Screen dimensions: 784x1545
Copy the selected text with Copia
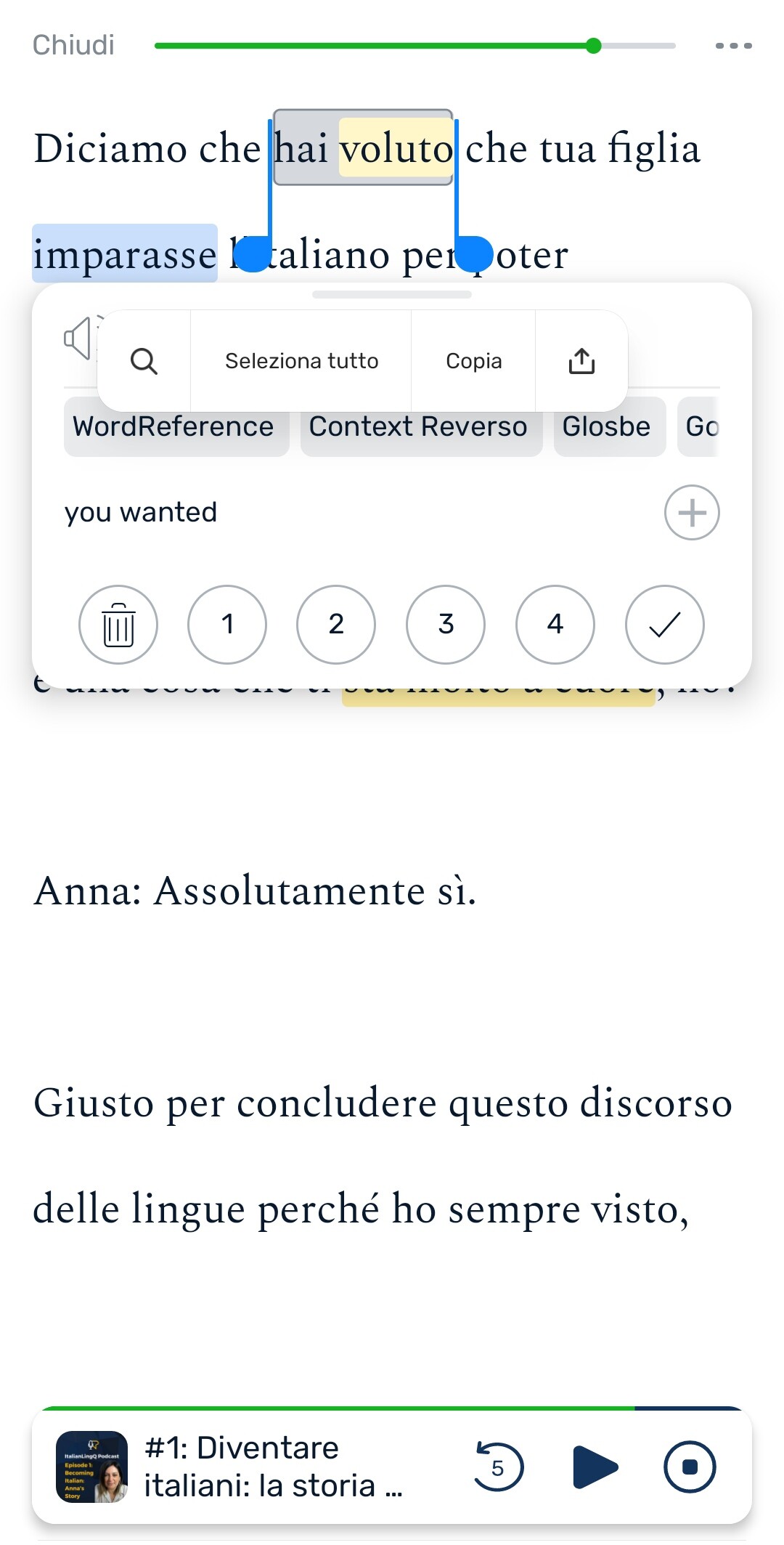click(x=473, y=361)
